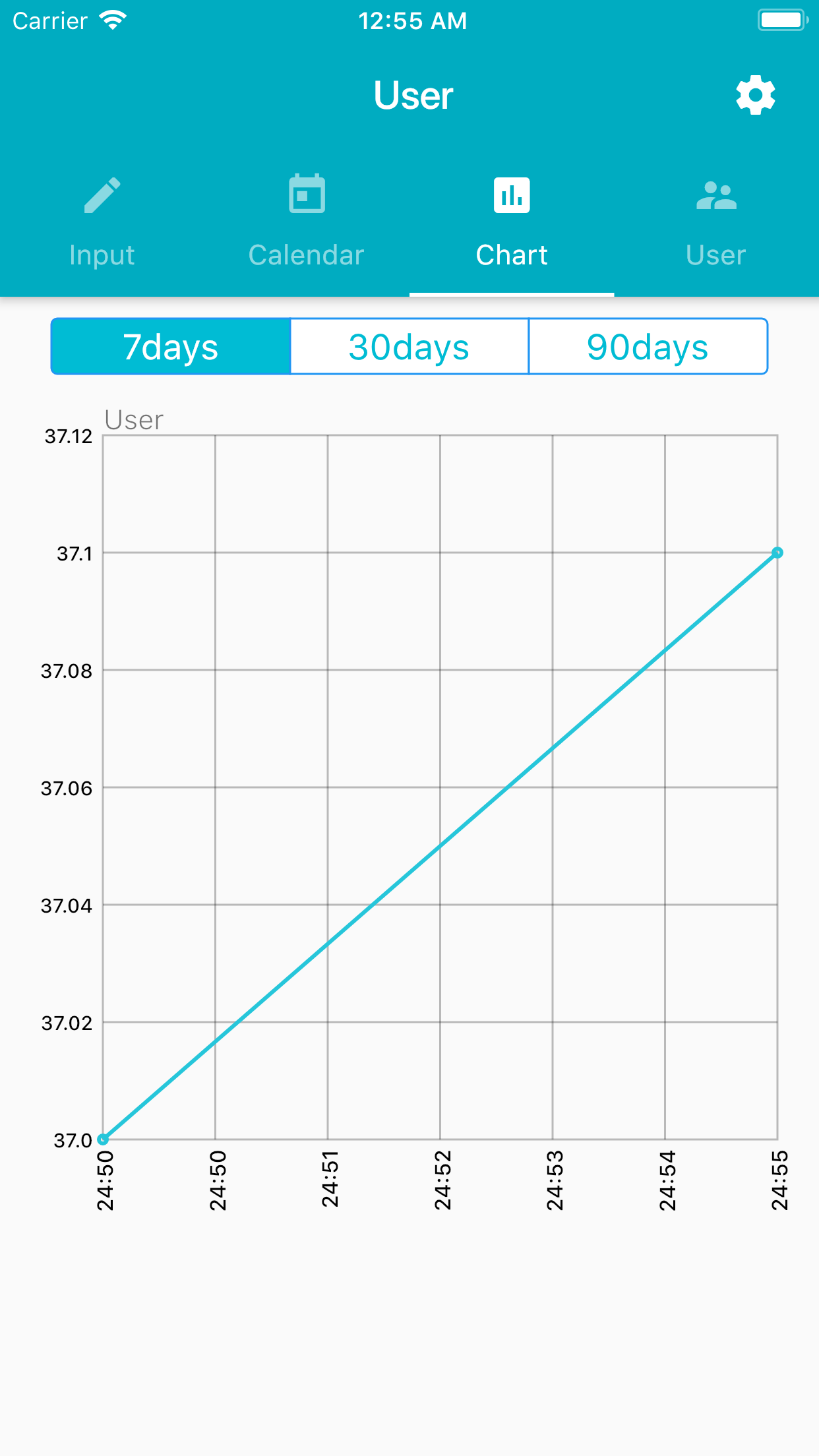The image size is (819, 1456).
Task: Open the settings gear icon
Action: (756, 95)
